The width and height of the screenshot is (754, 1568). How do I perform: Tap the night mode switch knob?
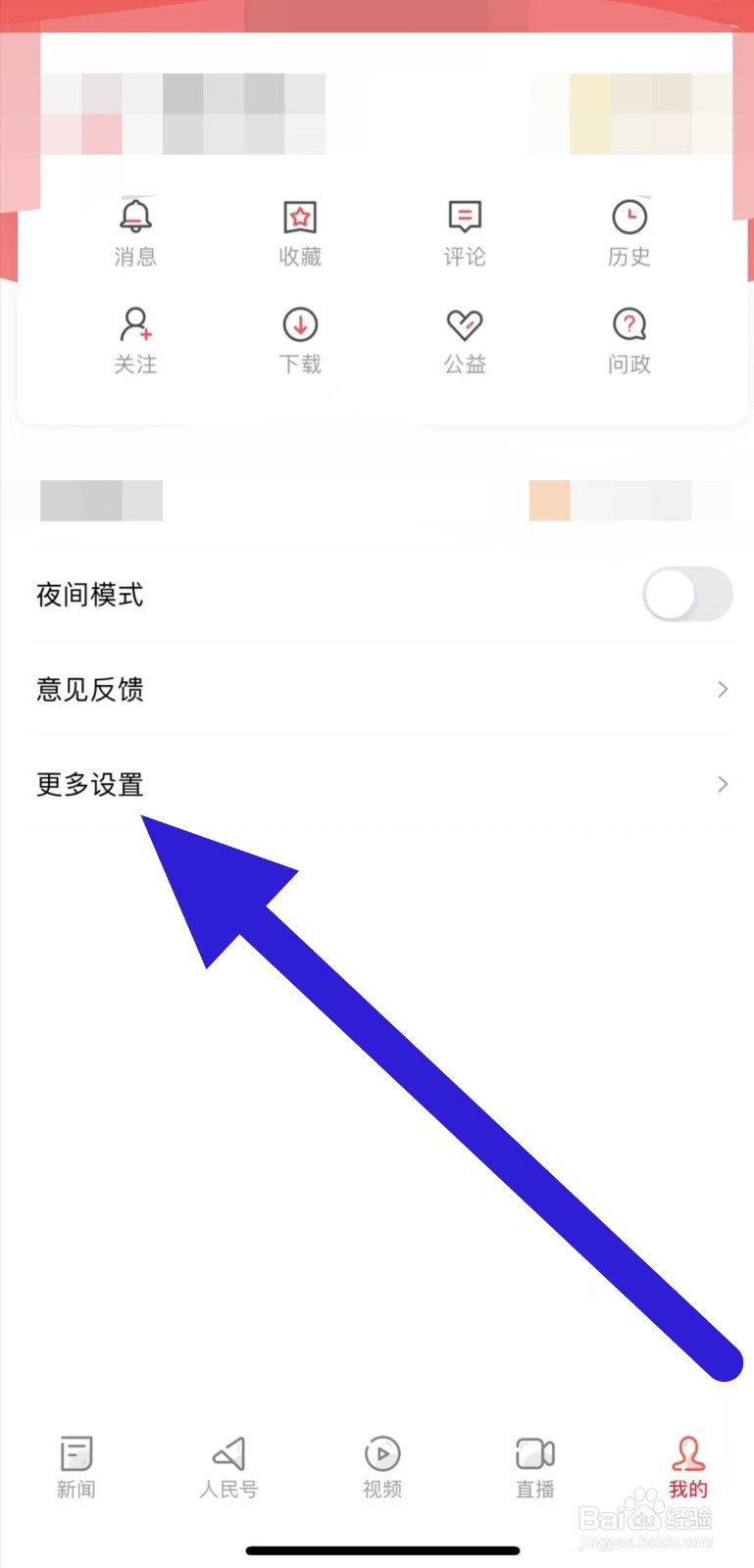click(x=672, y=594)
